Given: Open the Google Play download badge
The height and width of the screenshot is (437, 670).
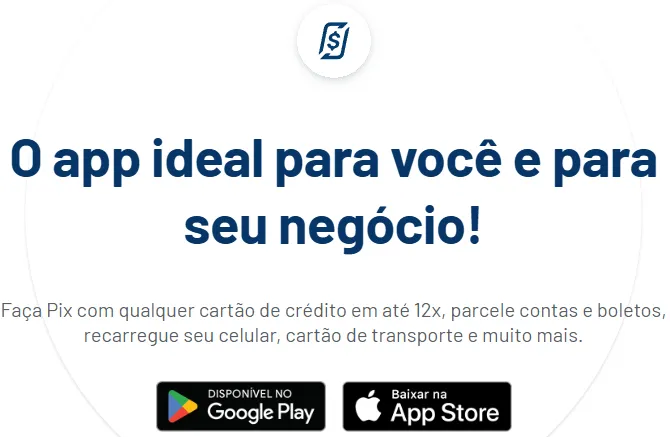Looking at the screenshot, I should tap(241, 406).
